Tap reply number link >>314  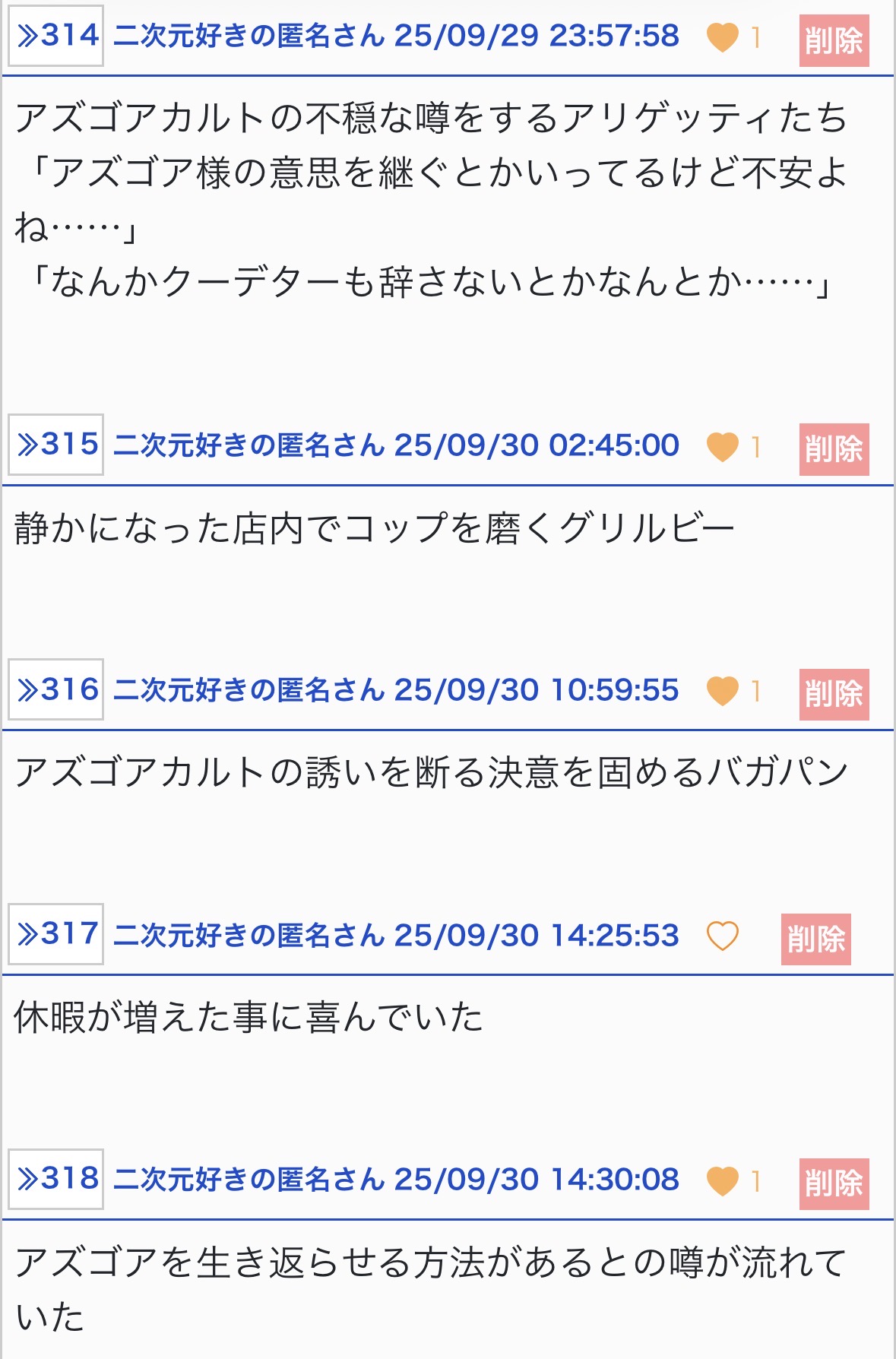56,36
